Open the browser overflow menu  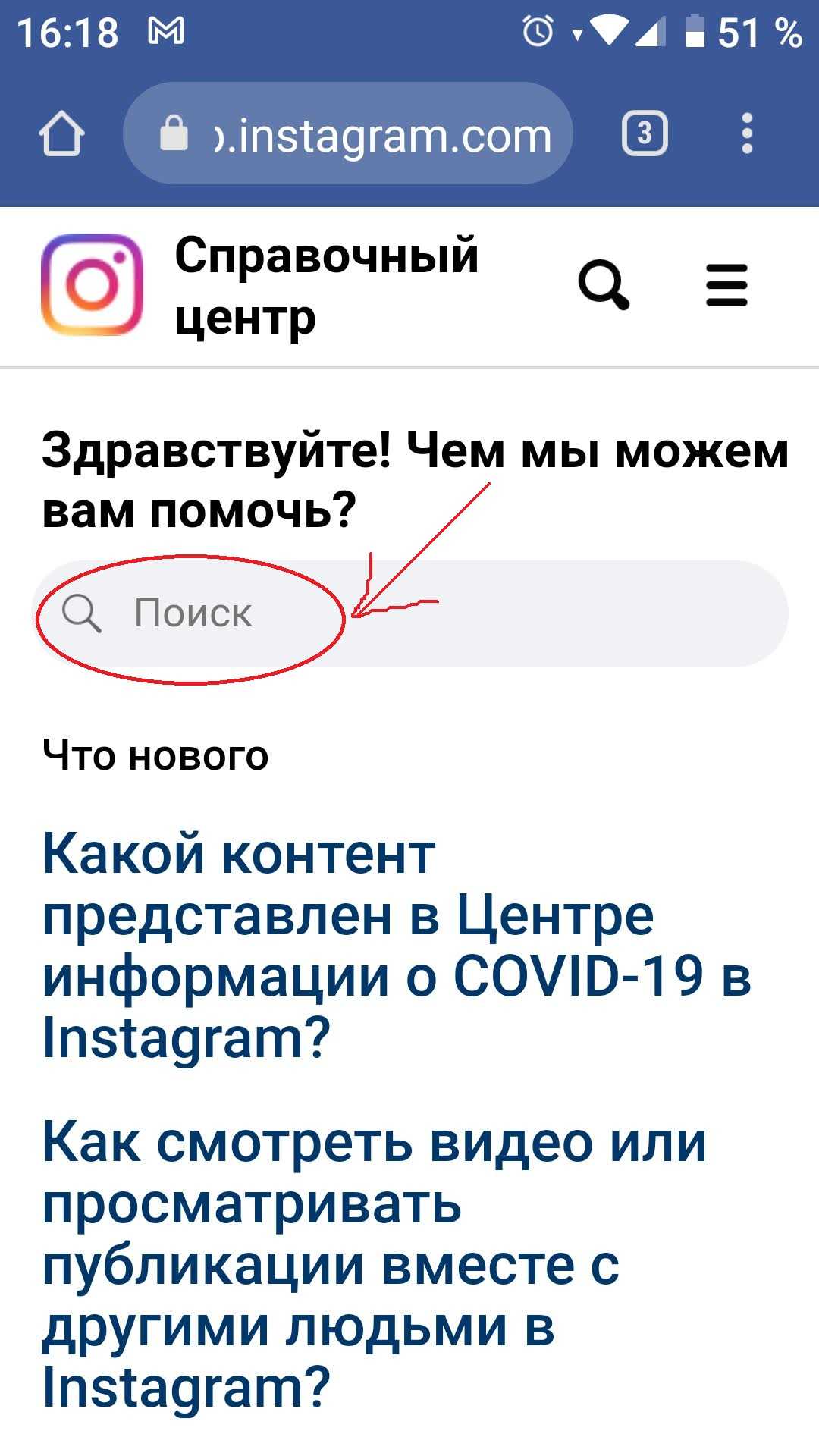coord(747,134)
